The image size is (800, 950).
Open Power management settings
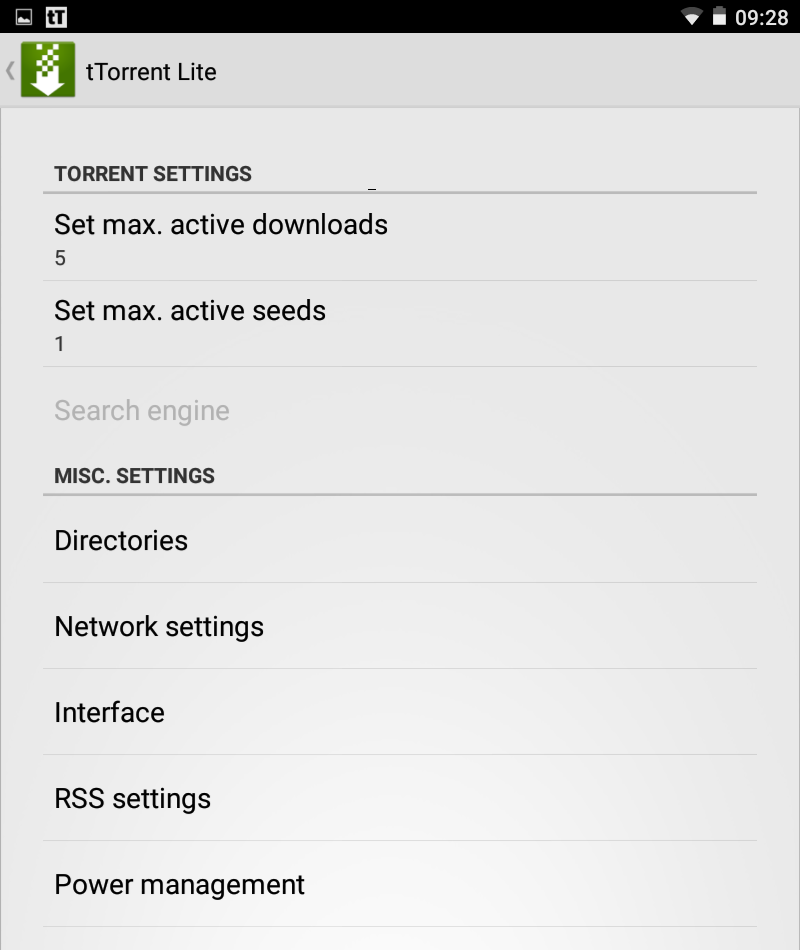pos(400,884)
